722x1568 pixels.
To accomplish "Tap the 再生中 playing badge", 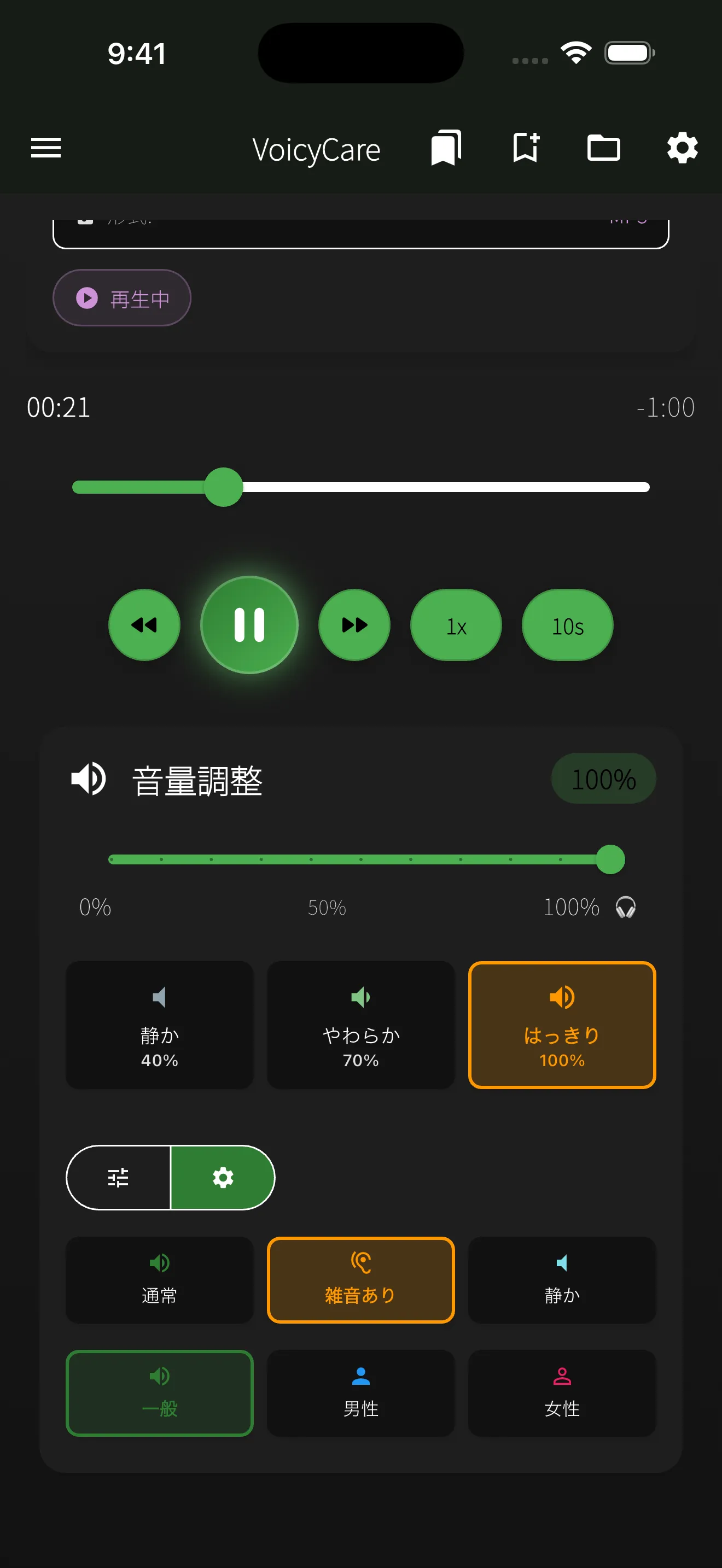I will (122, 297).
